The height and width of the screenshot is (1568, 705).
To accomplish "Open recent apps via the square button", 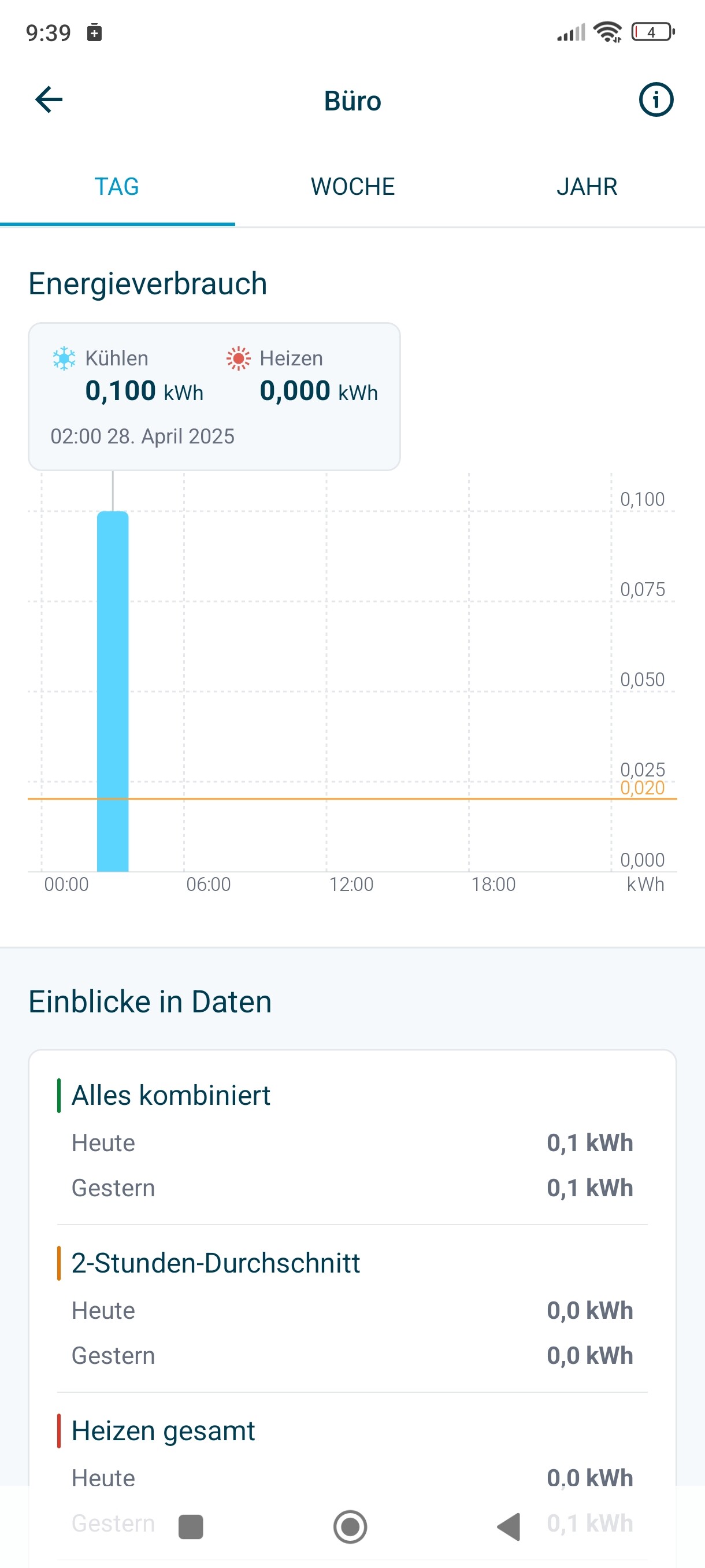I will point(191,1526).
